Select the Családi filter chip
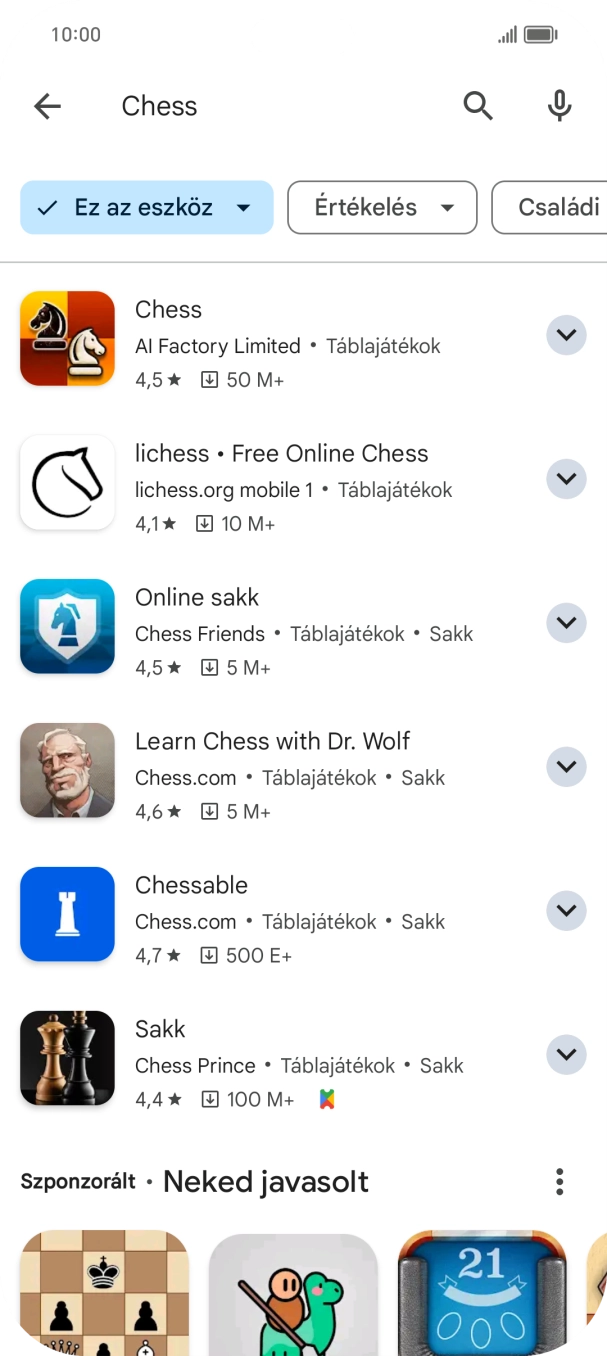The width and height of the screenshot is (607, 1356). pyautogui.click(x=550, y=208)
